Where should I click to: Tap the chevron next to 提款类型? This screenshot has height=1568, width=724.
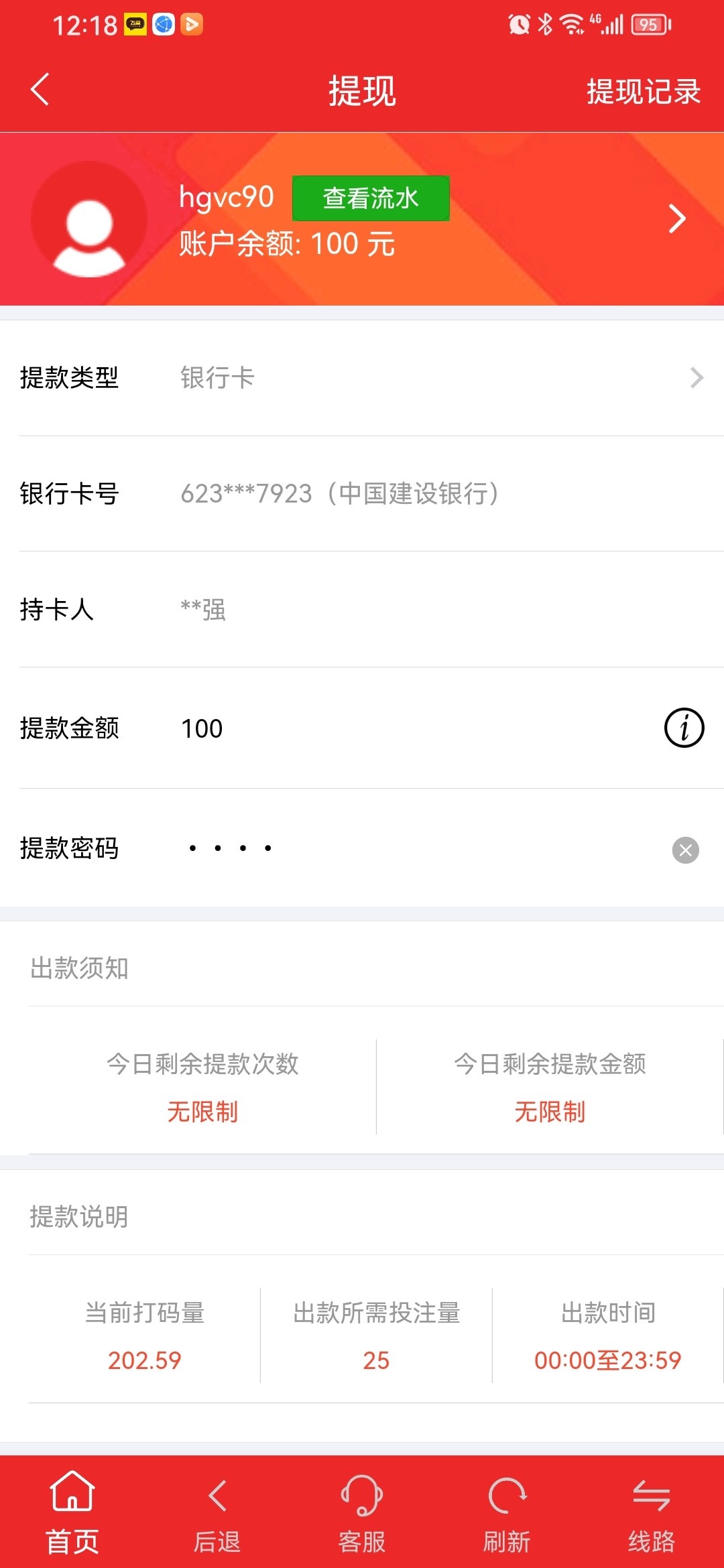(x=697, y=379)
